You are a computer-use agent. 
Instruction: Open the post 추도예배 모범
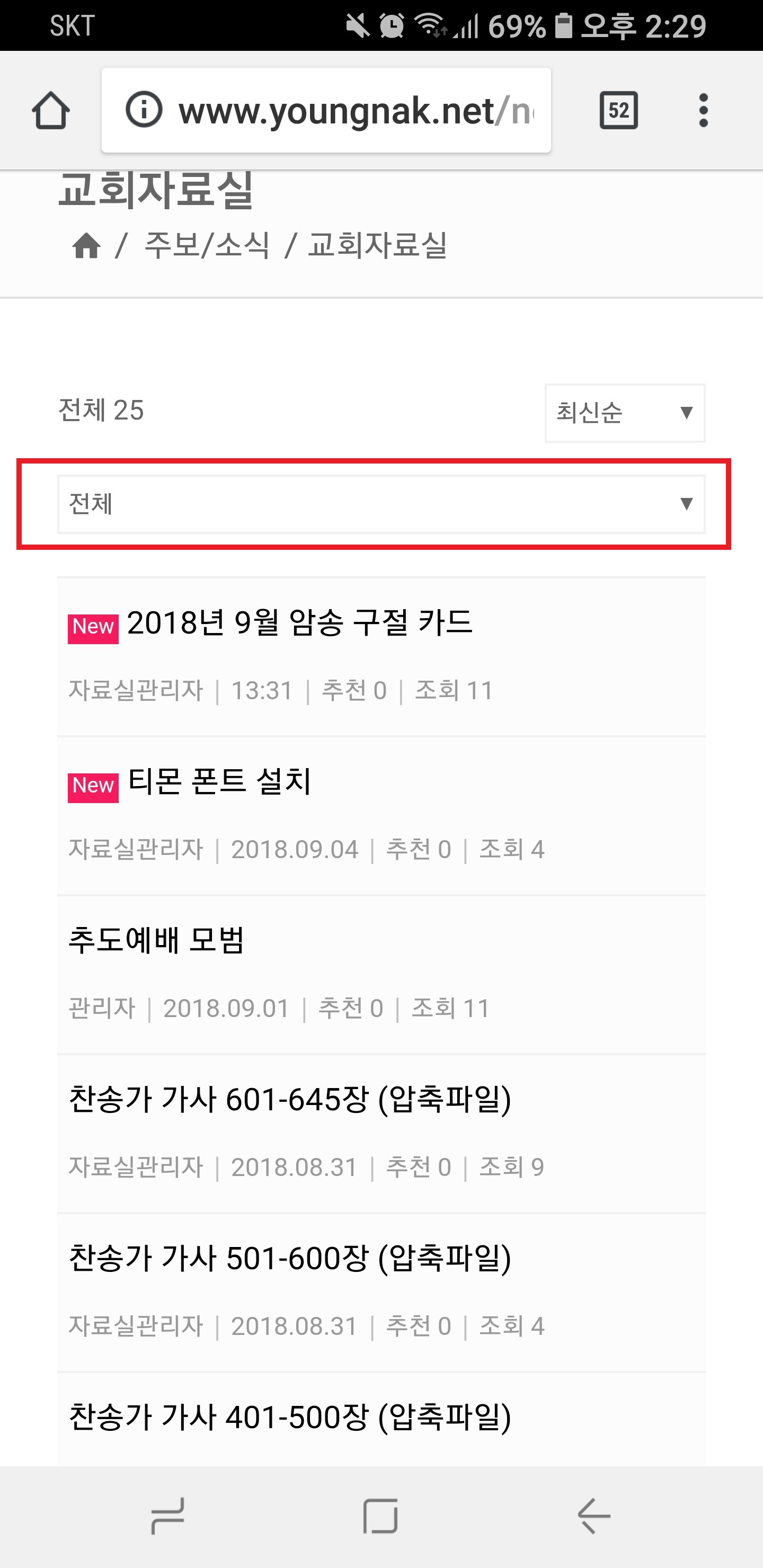156,940
